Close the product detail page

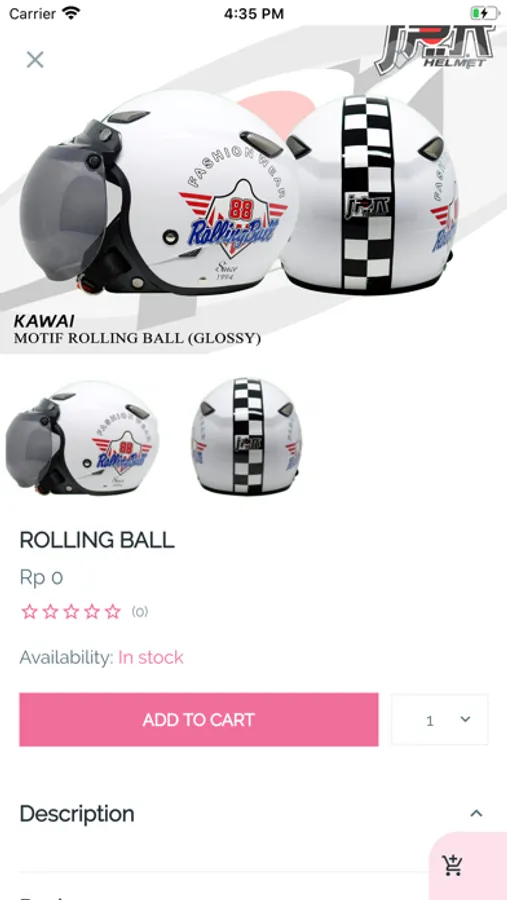pyautogui.click(x=35, y=59)
